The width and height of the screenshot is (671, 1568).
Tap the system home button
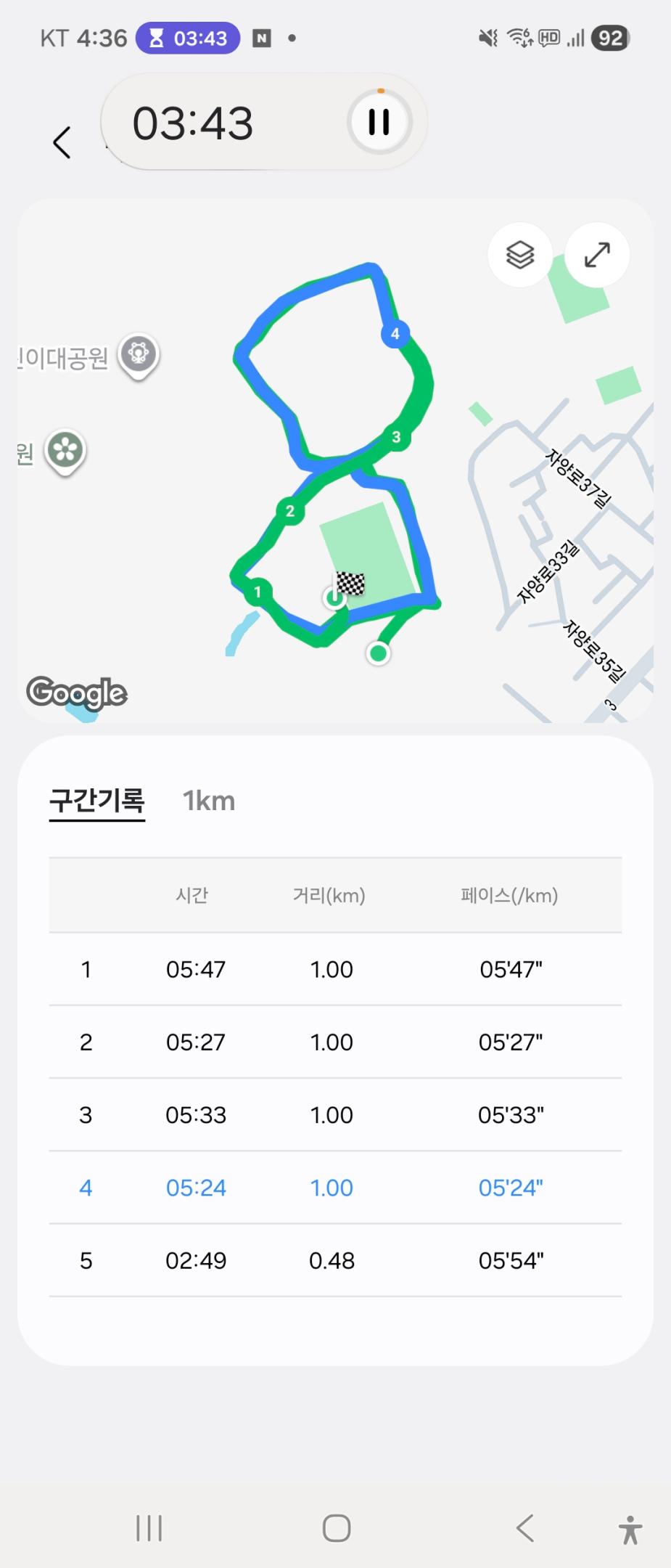point(337,1527)
